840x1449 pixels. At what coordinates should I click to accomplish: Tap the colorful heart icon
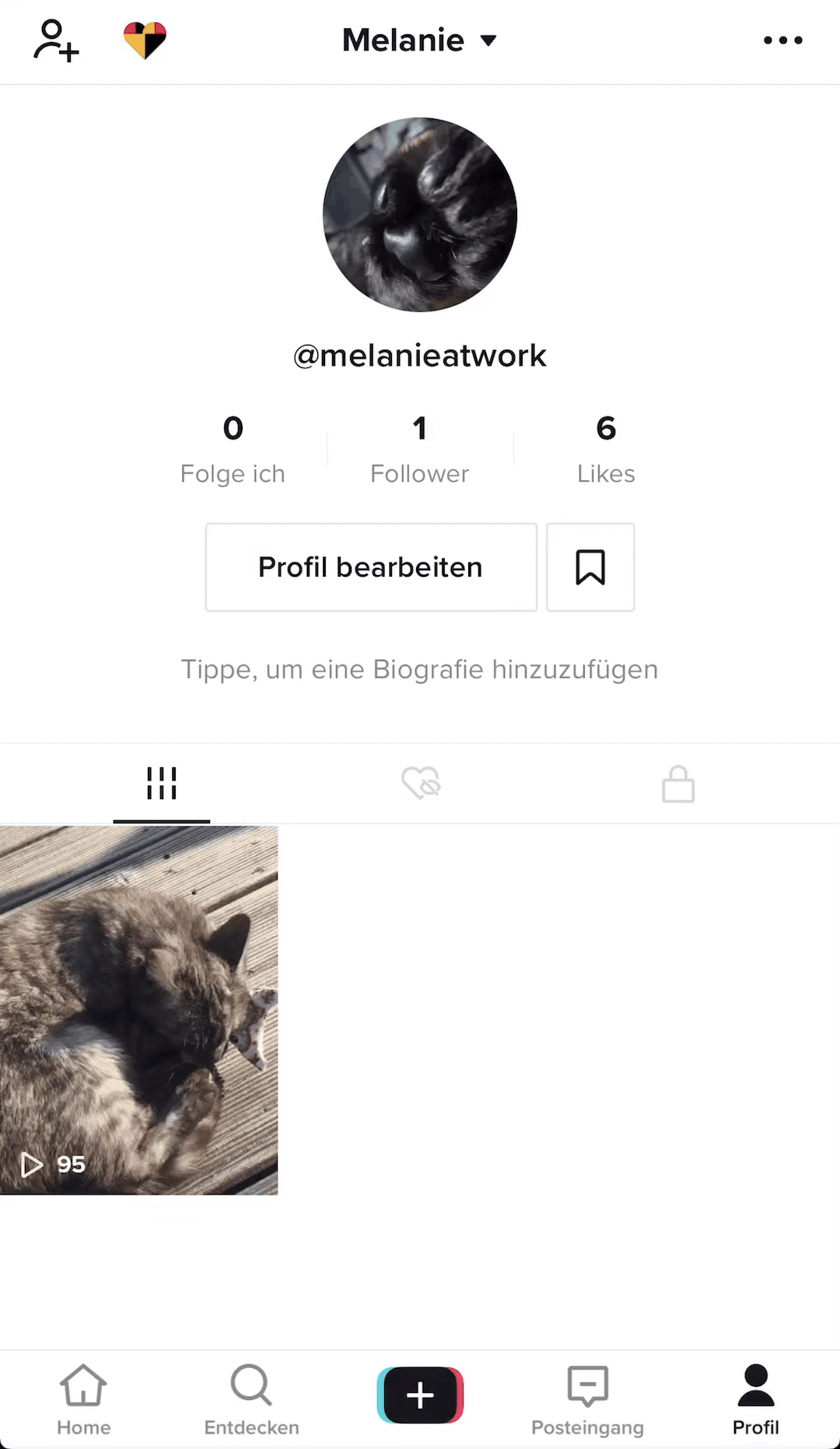(x=145, y=40)
